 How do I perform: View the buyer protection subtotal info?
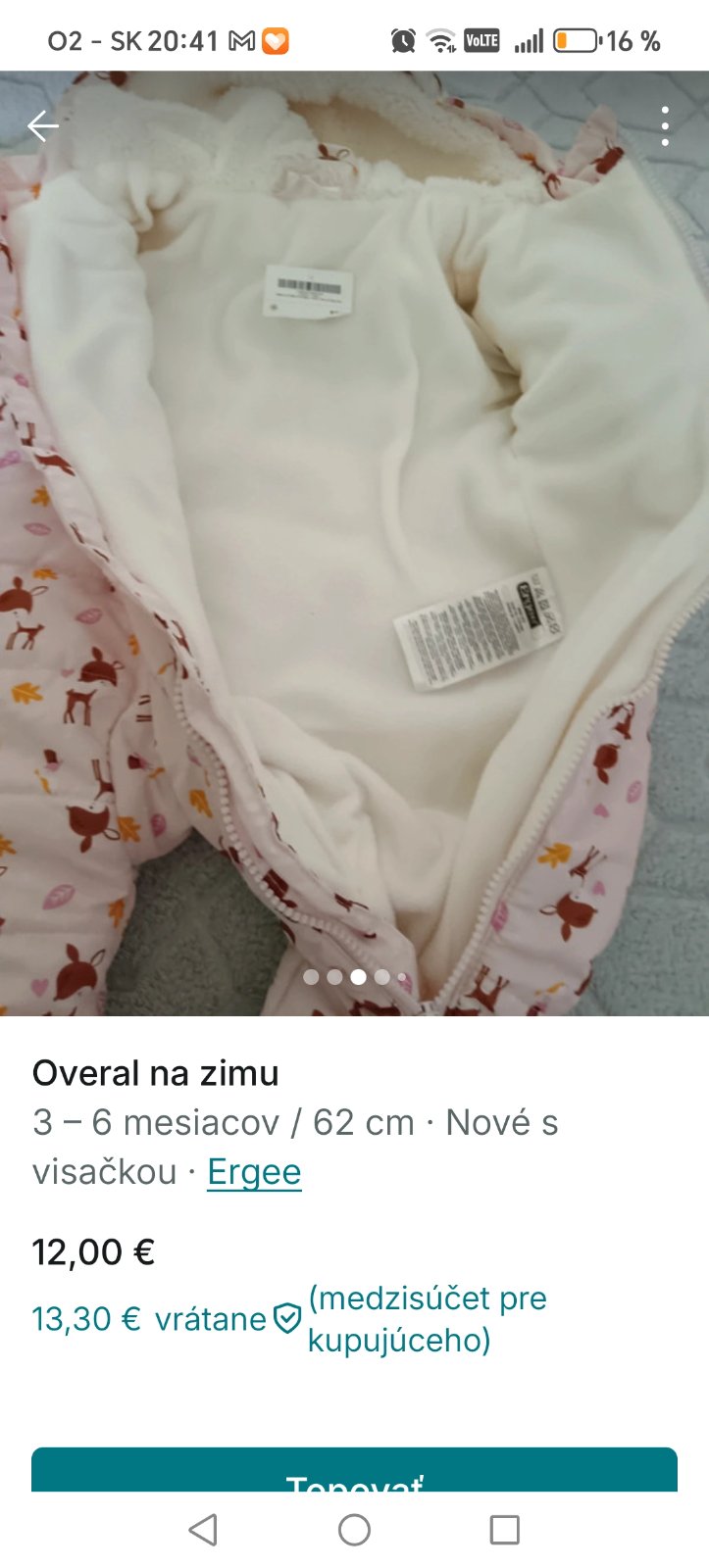point(426,1318)
